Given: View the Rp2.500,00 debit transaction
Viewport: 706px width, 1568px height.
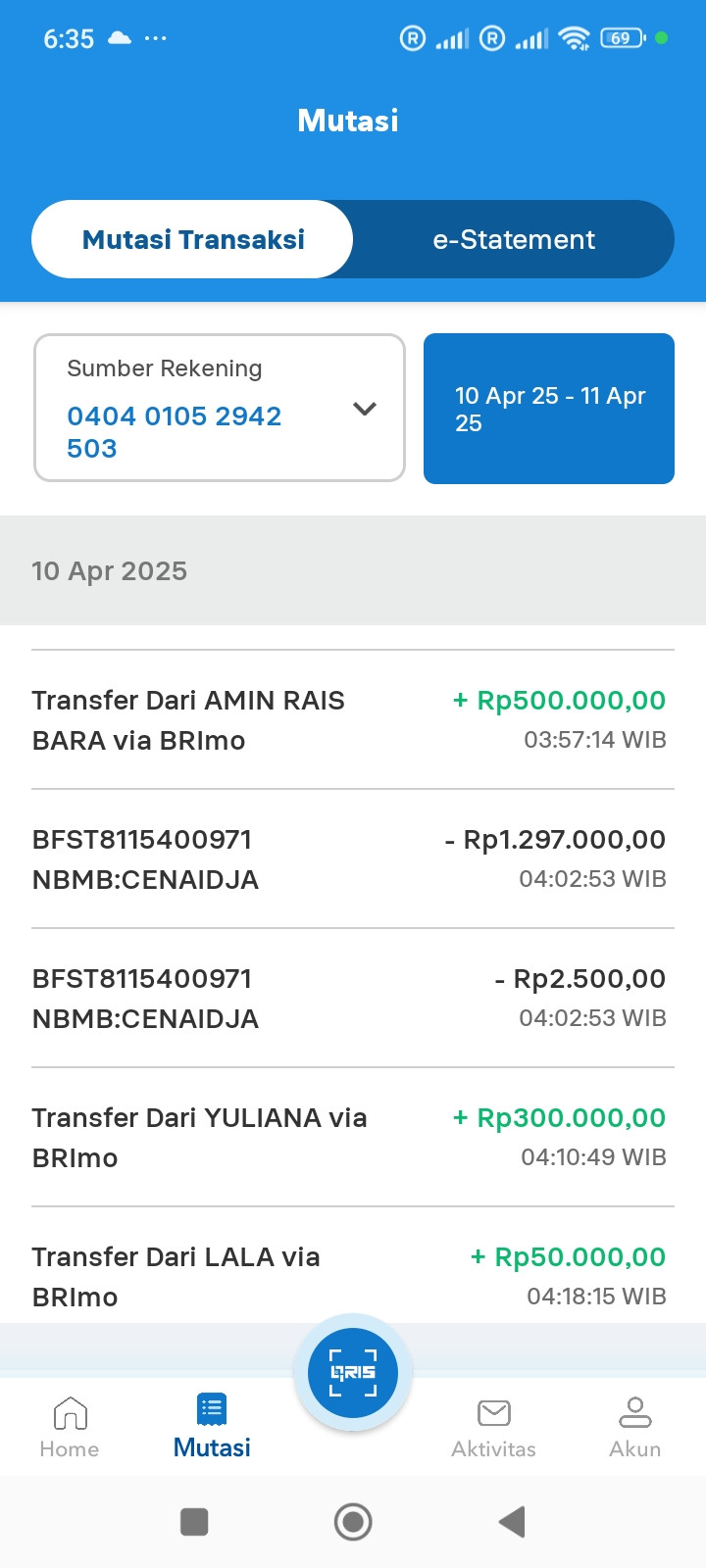Looking at the screenshot, I should pos(353,999).
